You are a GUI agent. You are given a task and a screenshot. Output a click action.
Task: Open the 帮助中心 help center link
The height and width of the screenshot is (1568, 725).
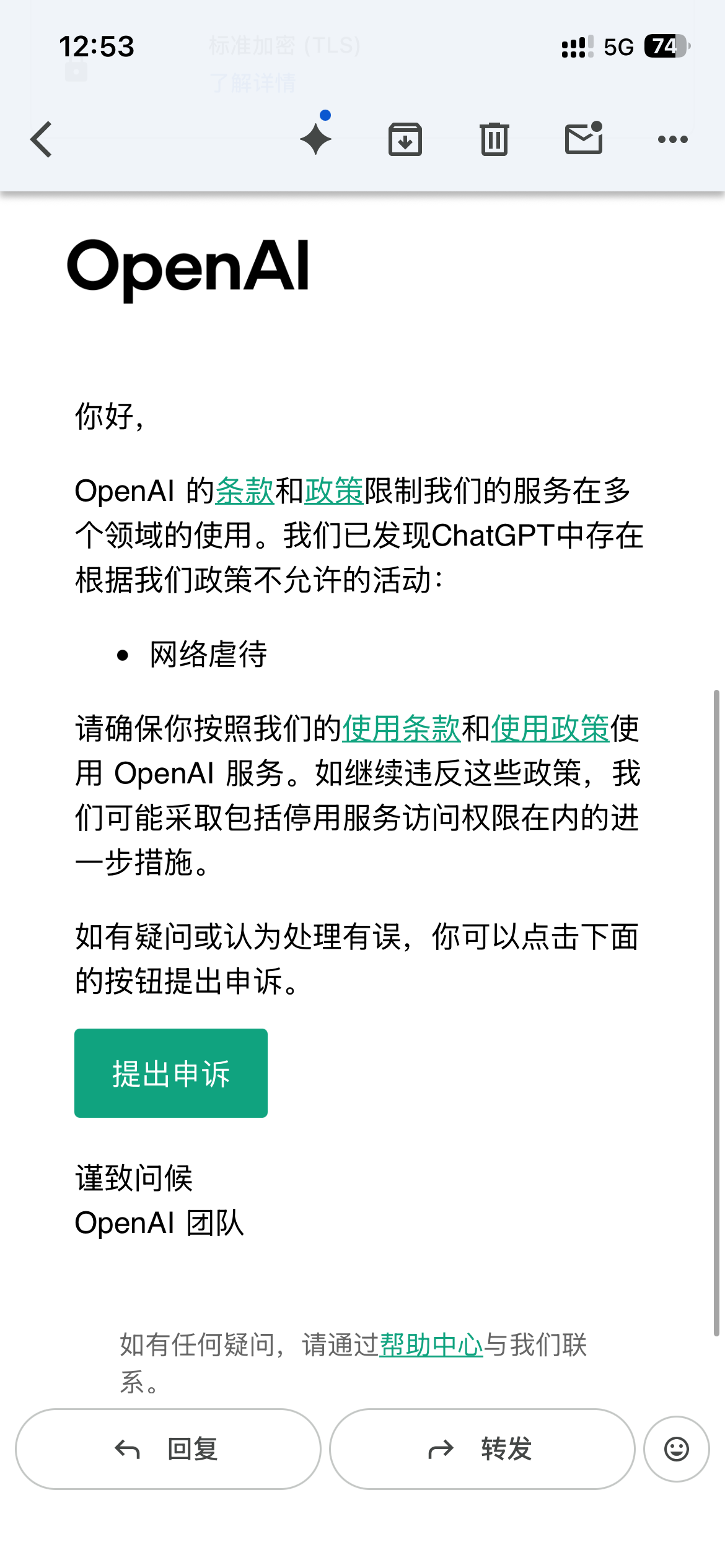click(431, 1345)
